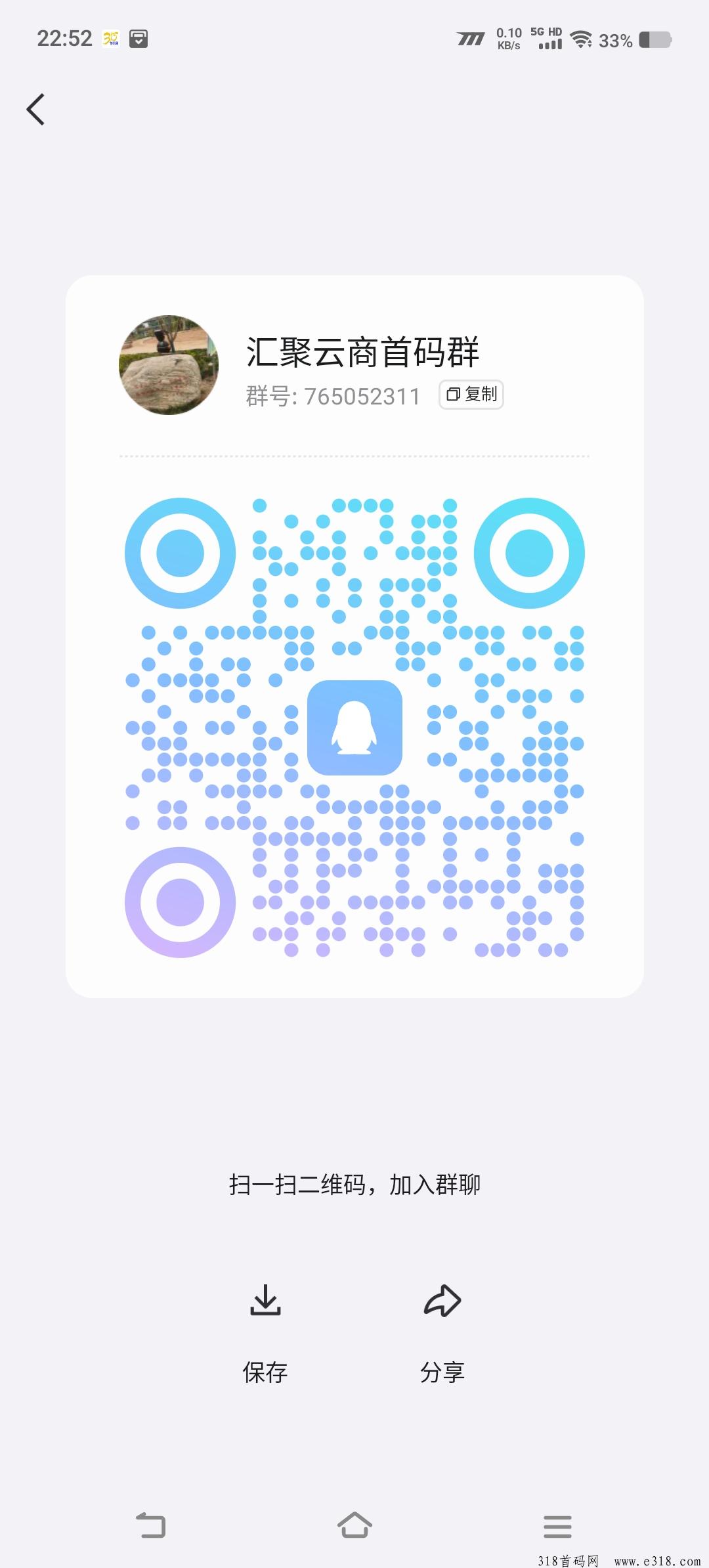Open the system recent apps menu
The image size is (709, 1568).
tap(557, 1527)
